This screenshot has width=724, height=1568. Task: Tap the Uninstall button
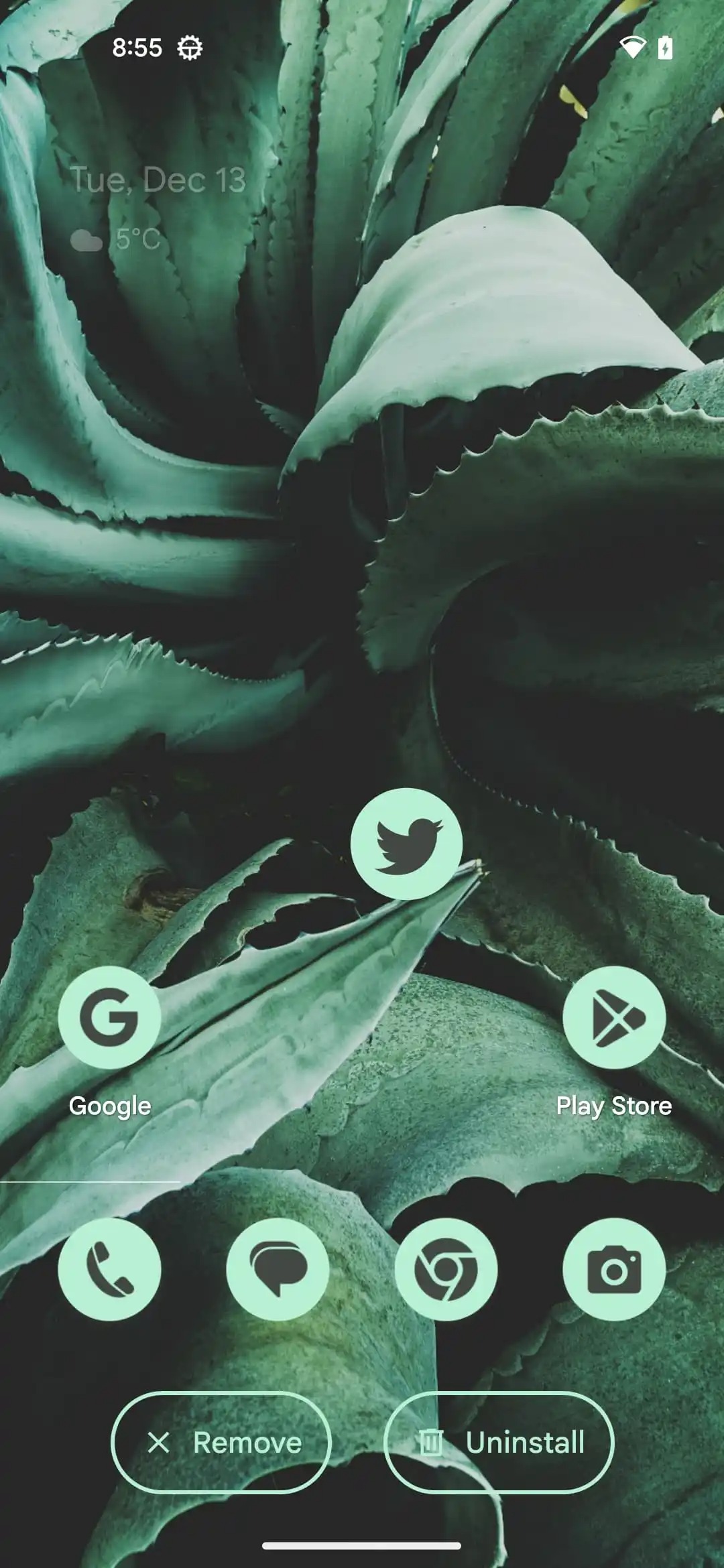[x=499, y=1442]
